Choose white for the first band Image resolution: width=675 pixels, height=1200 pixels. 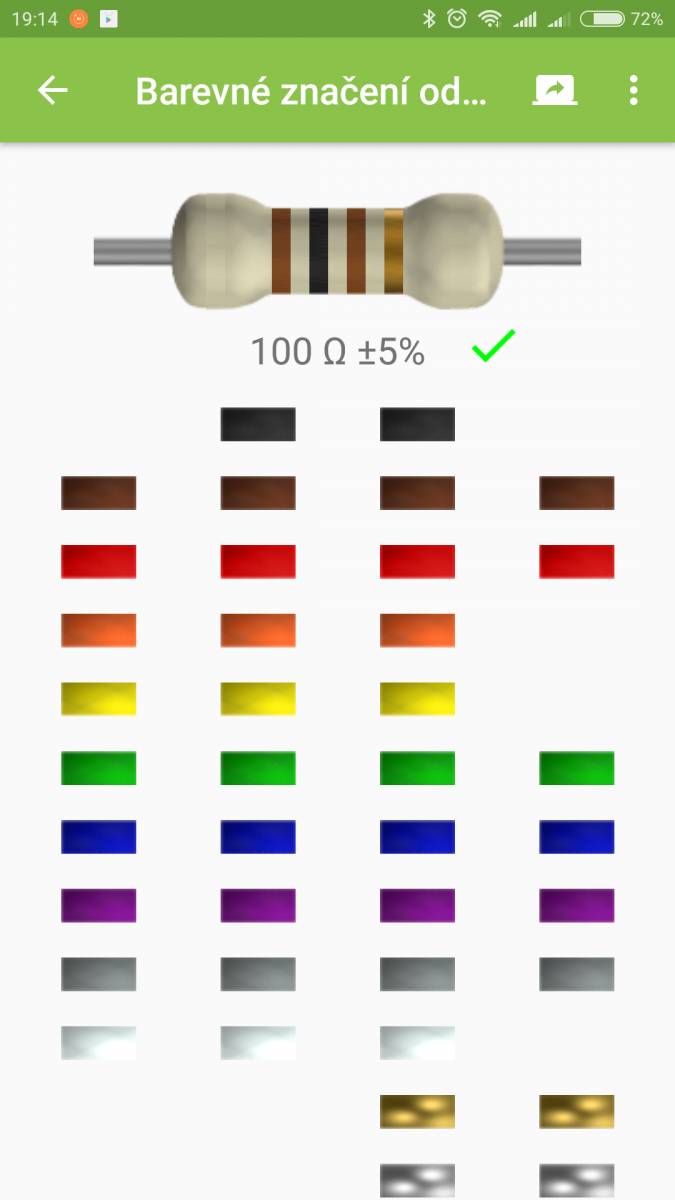[98, 1043]
